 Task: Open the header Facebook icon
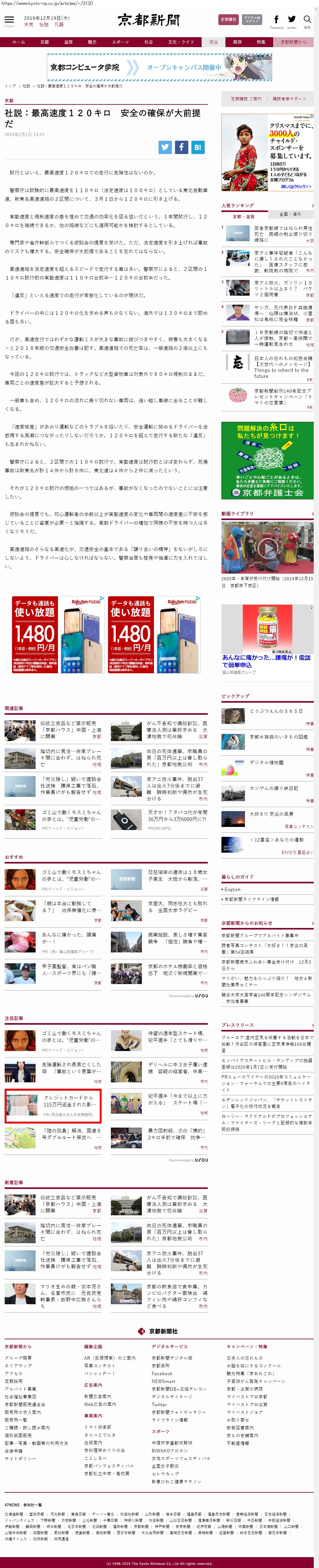click(x=276, y=20)
